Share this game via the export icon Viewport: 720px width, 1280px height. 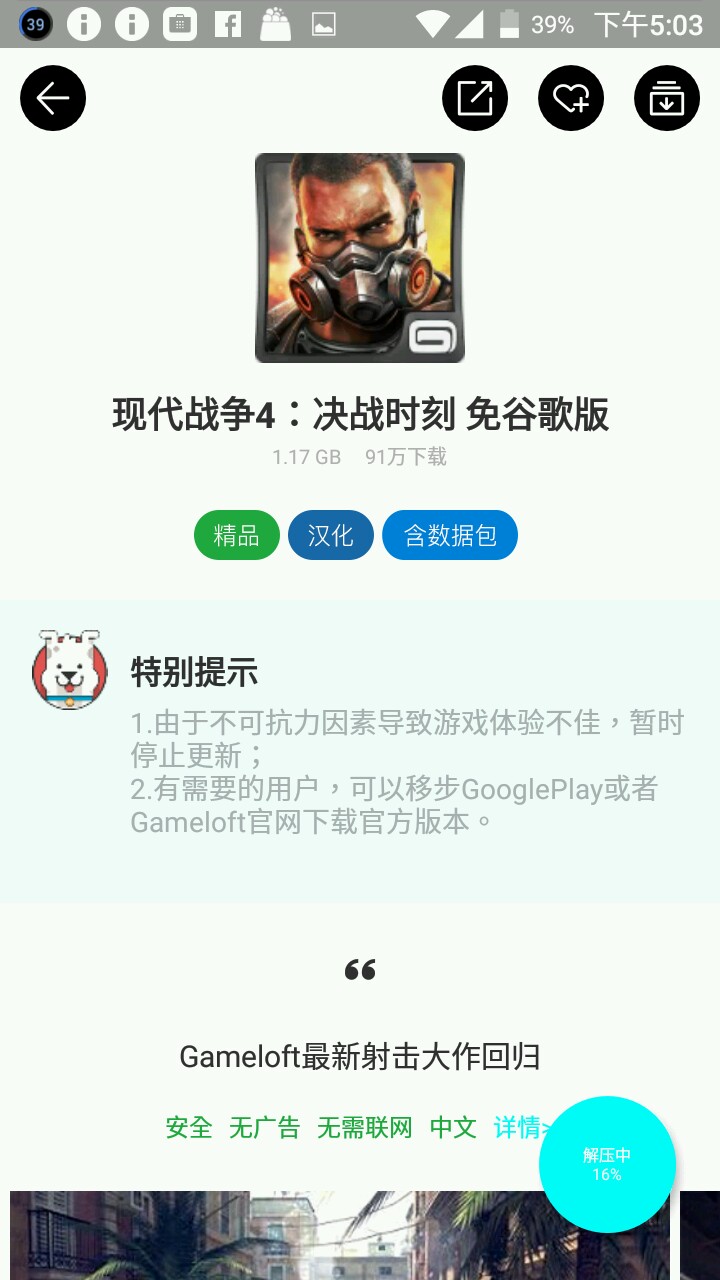point(475,98)
